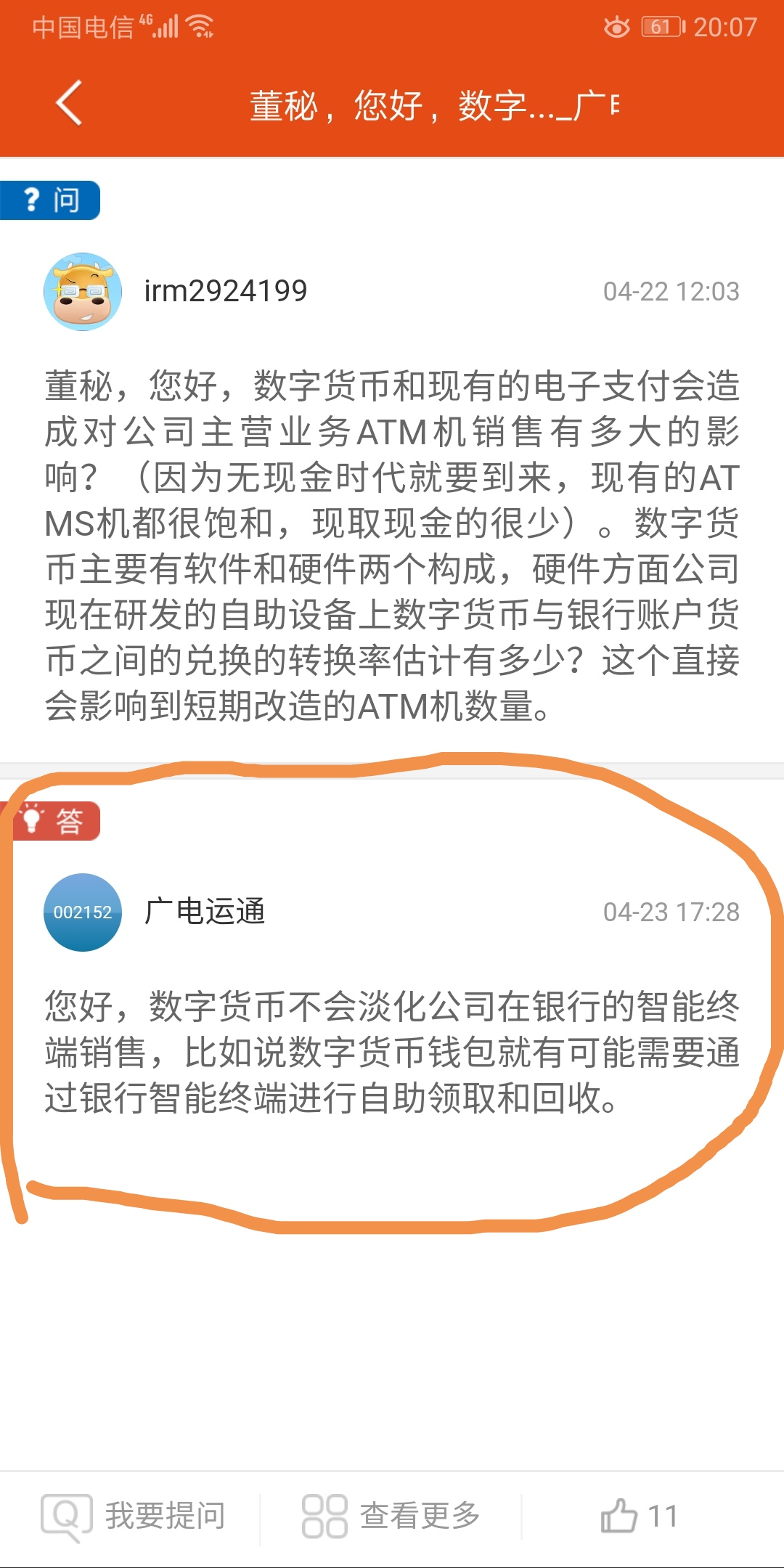
Task: Tap the back arrow to return
Action: pyautogui.click(x=69, y=104)
